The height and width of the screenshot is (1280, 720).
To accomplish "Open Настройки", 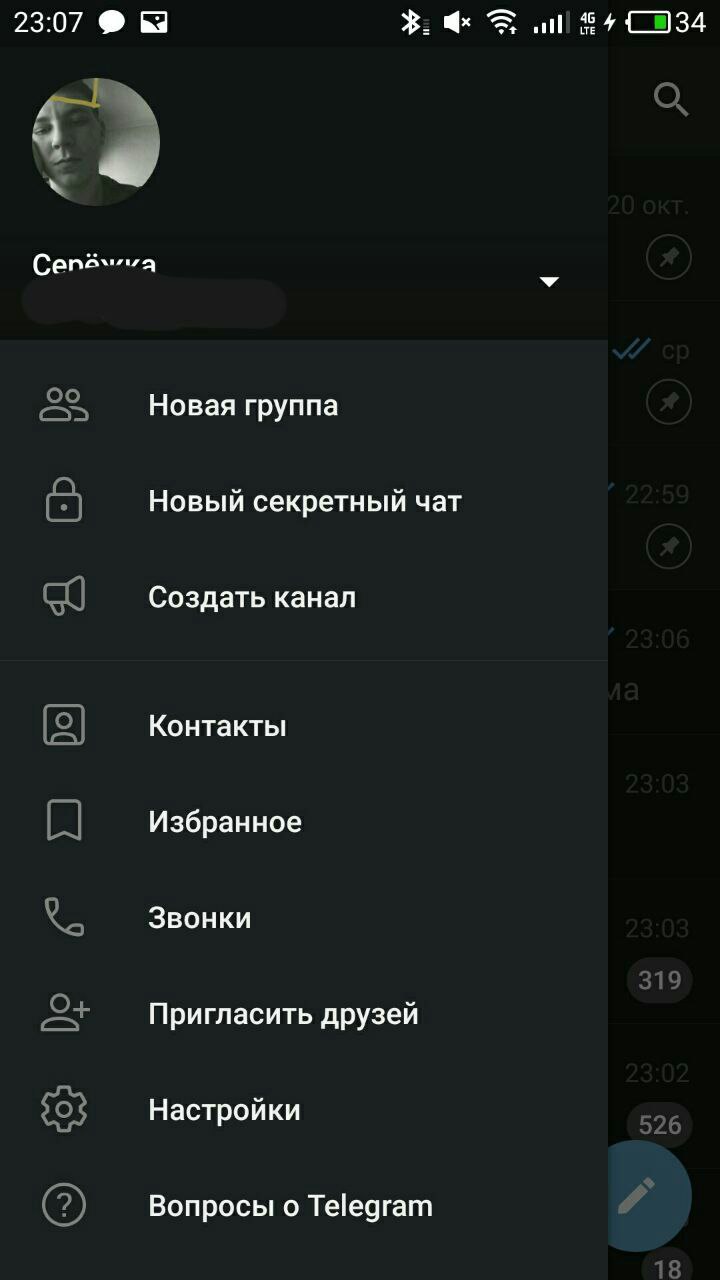I will [224, 1109].
